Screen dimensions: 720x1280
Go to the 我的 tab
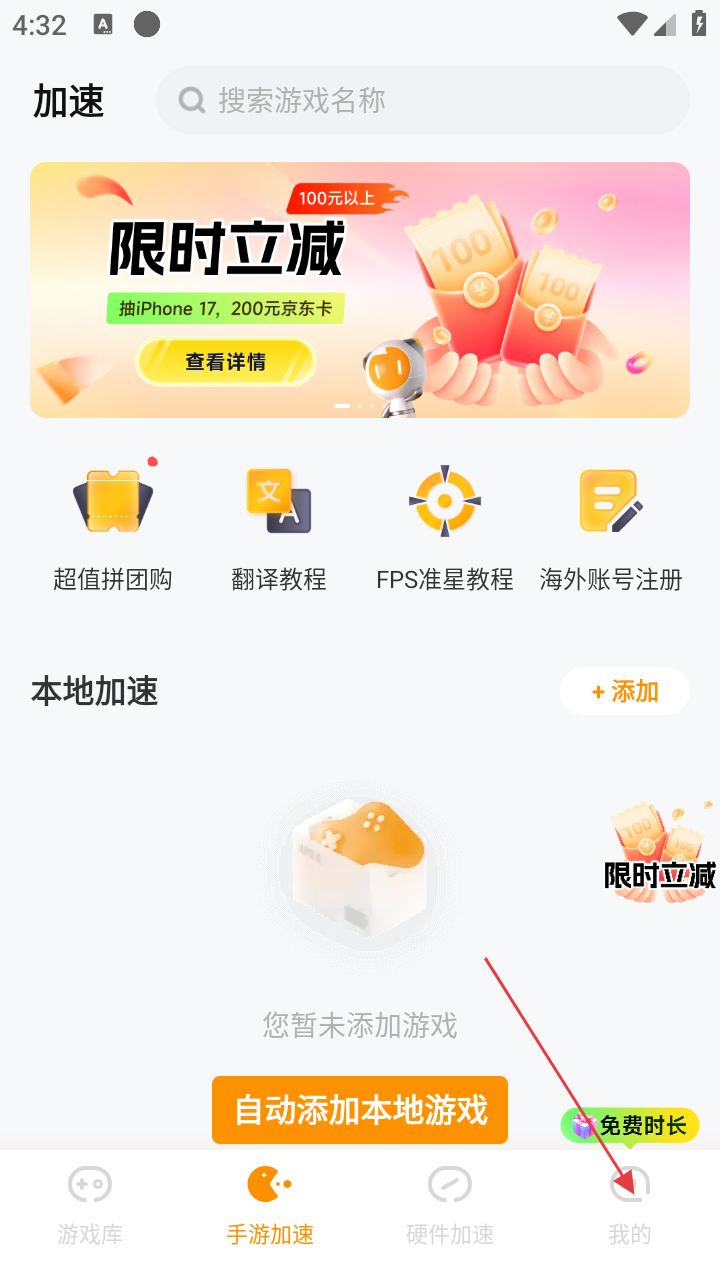coord(630,1207)
